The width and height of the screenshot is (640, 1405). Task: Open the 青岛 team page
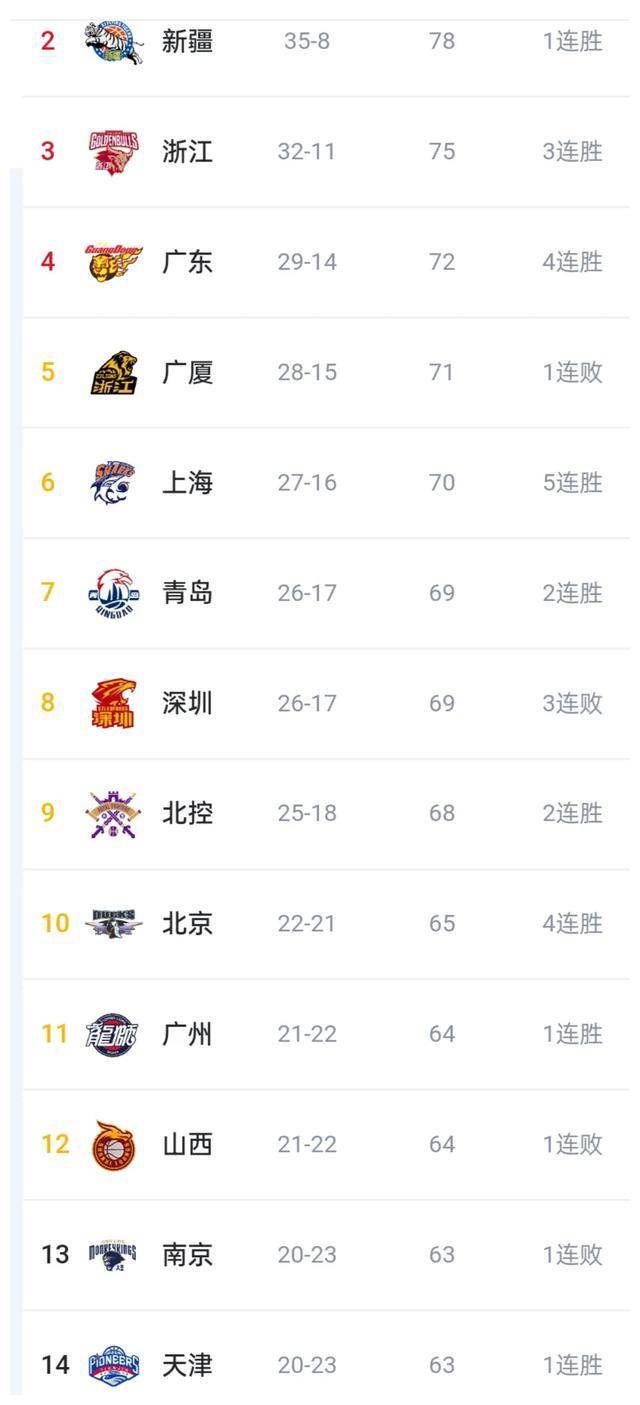(x=188, y=593)
